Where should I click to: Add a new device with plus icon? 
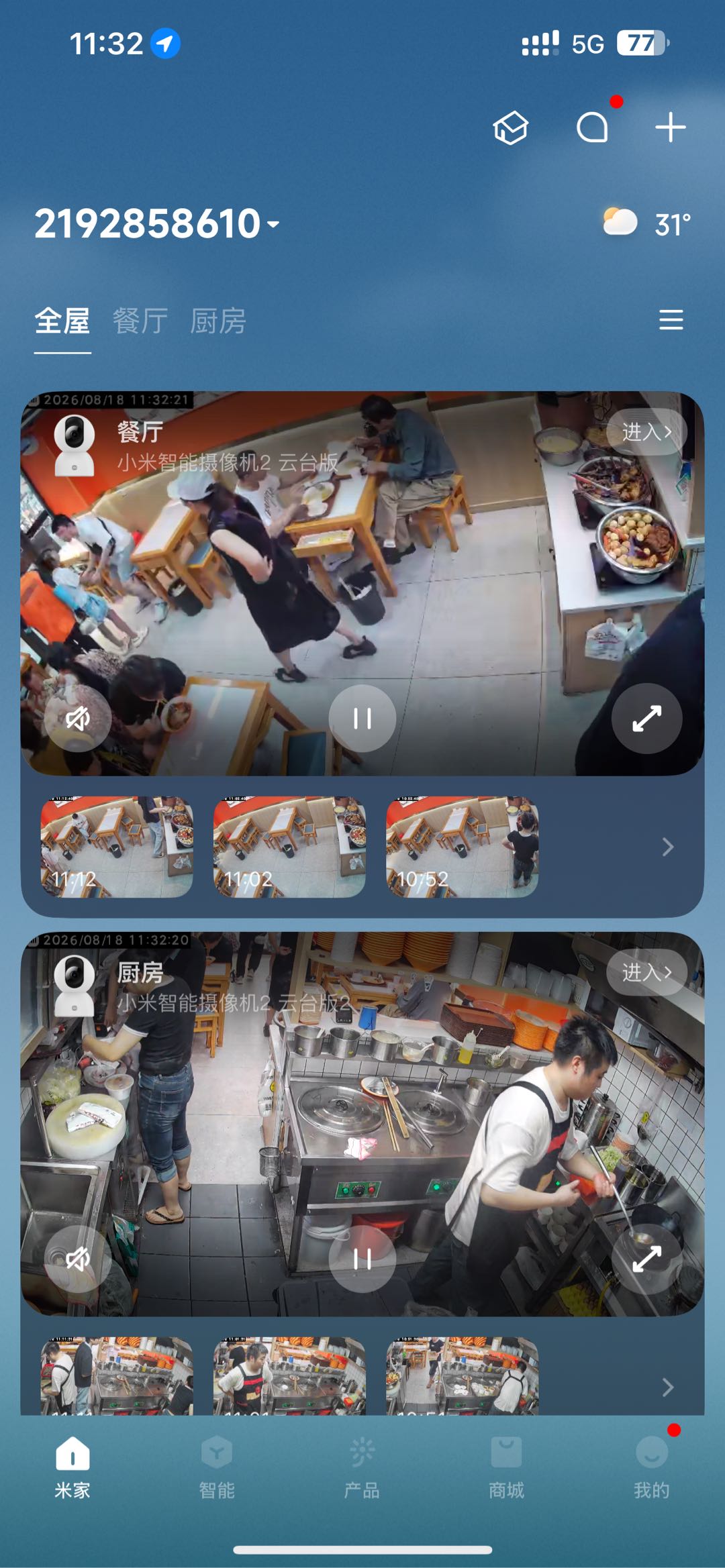click(x=670, y=127)
